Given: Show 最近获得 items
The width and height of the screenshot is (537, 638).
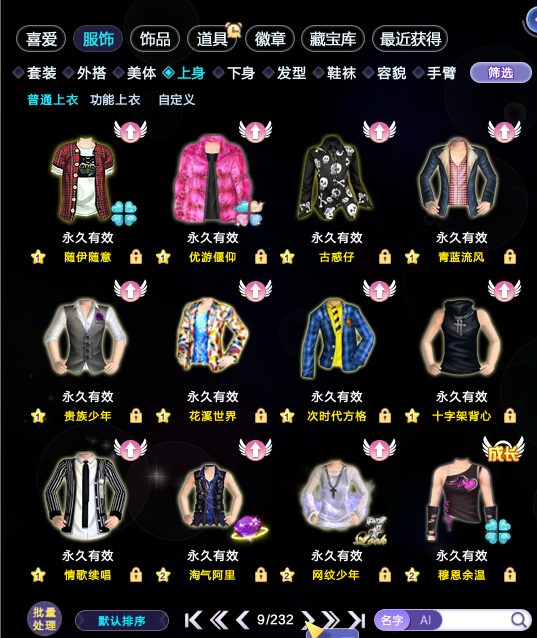Looking at the screenshot, I should (x=410, y=39).
